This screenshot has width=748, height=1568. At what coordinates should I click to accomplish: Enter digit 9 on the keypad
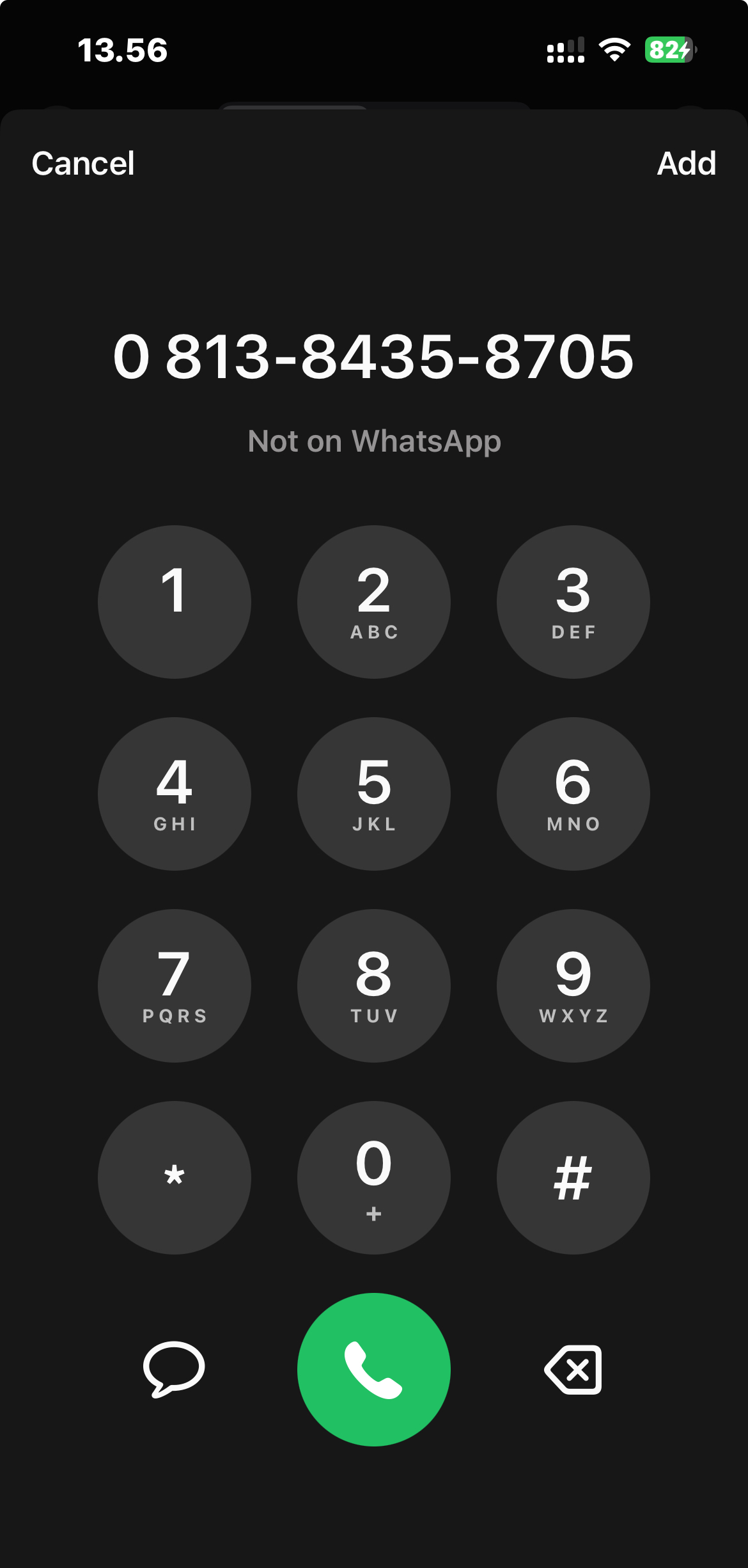pyautogui.click(x=573, y=986)
